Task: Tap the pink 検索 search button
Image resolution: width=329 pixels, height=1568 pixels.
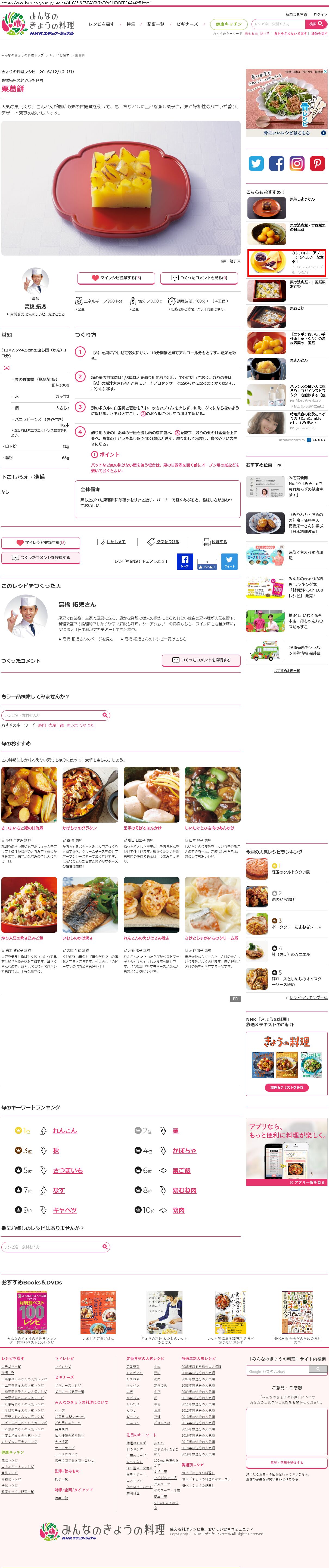Action: [317, 24]
